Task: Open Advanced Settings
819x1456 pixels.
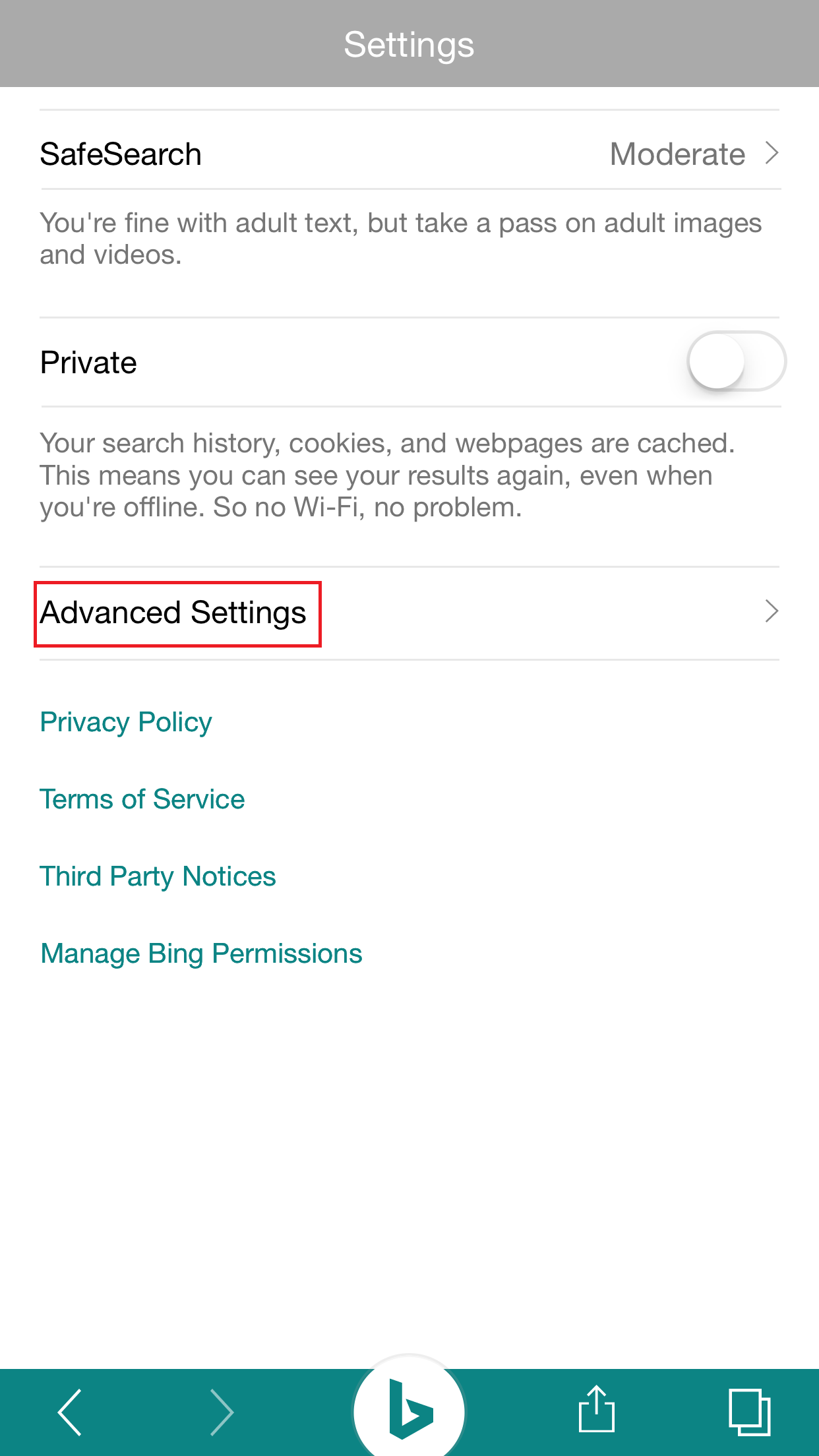Action: click(x=409, y=613)
